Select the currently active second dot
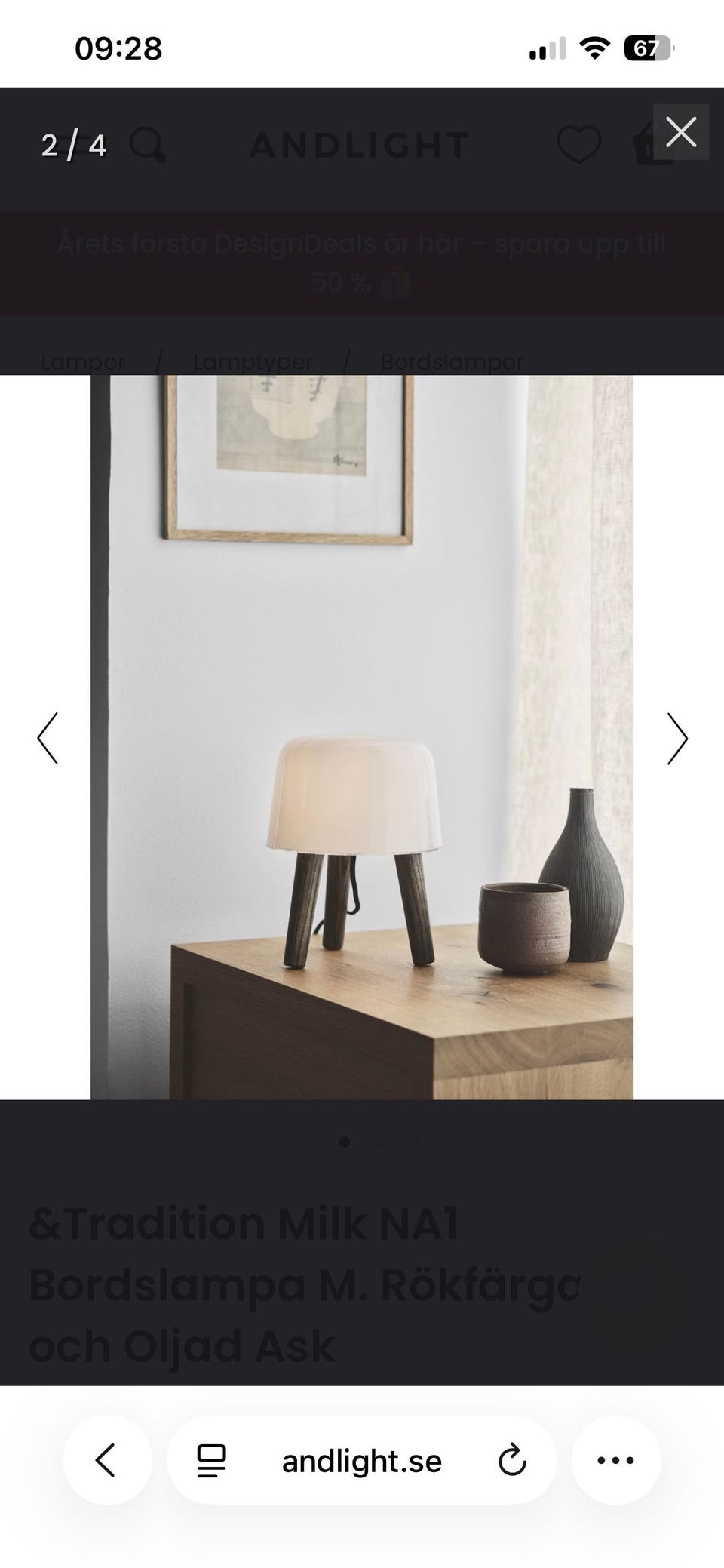The image size is (724, 1568). (x=345, y=1142)
